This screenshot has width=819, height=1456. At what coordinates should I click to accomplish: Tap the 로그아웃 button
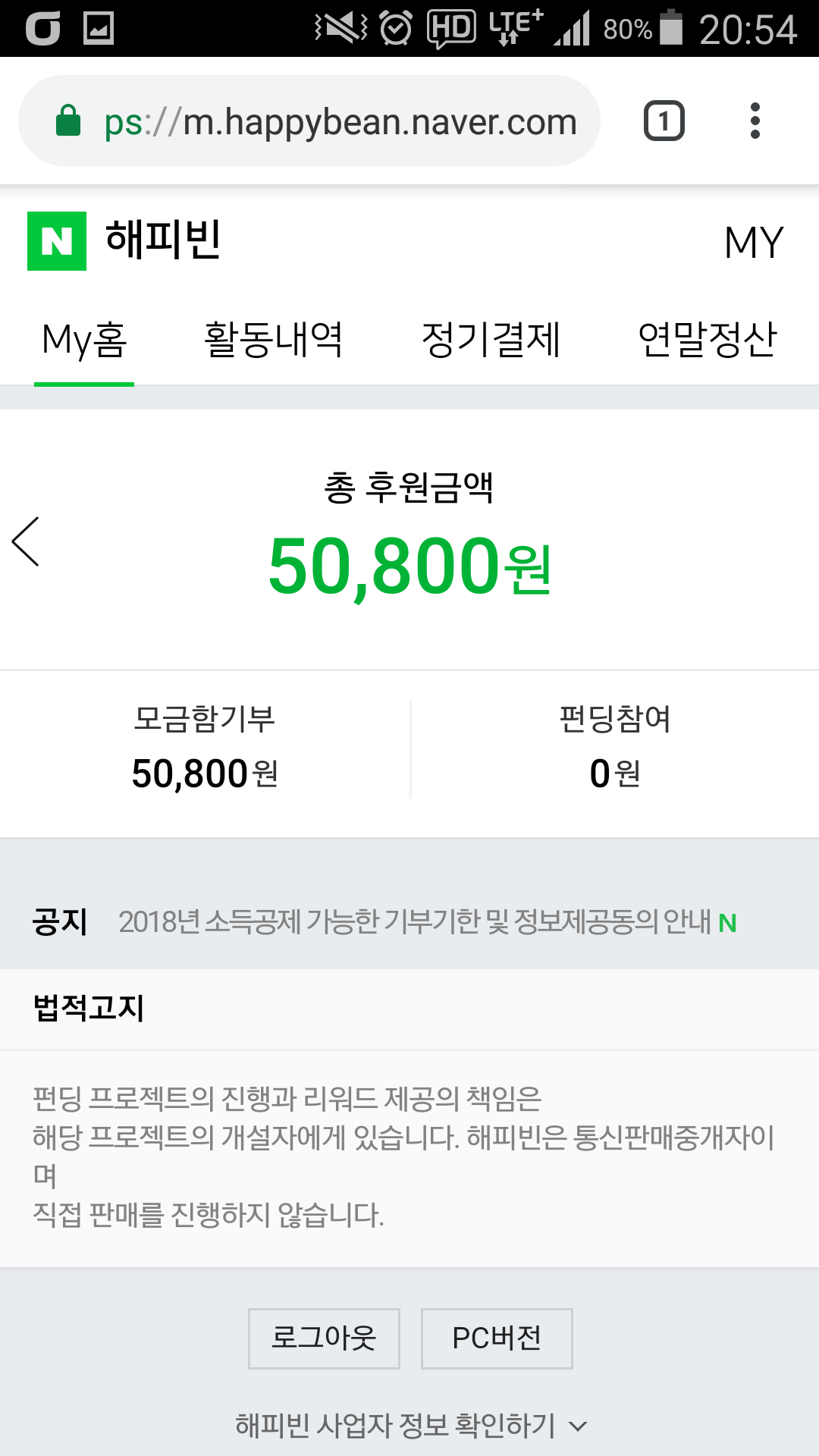[x=324, y=1338]
